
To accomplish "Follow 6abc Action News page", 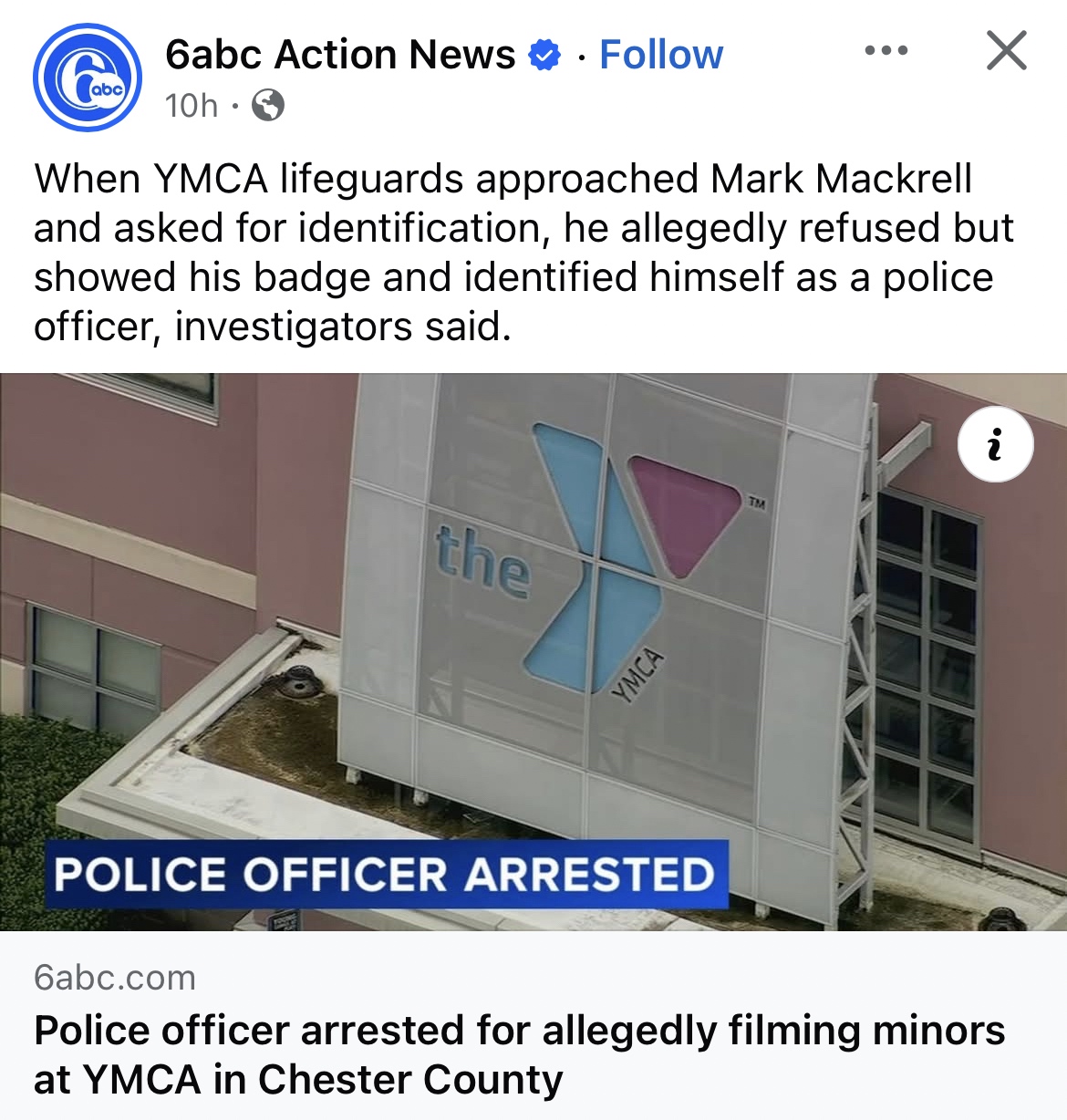I will 660,55.
